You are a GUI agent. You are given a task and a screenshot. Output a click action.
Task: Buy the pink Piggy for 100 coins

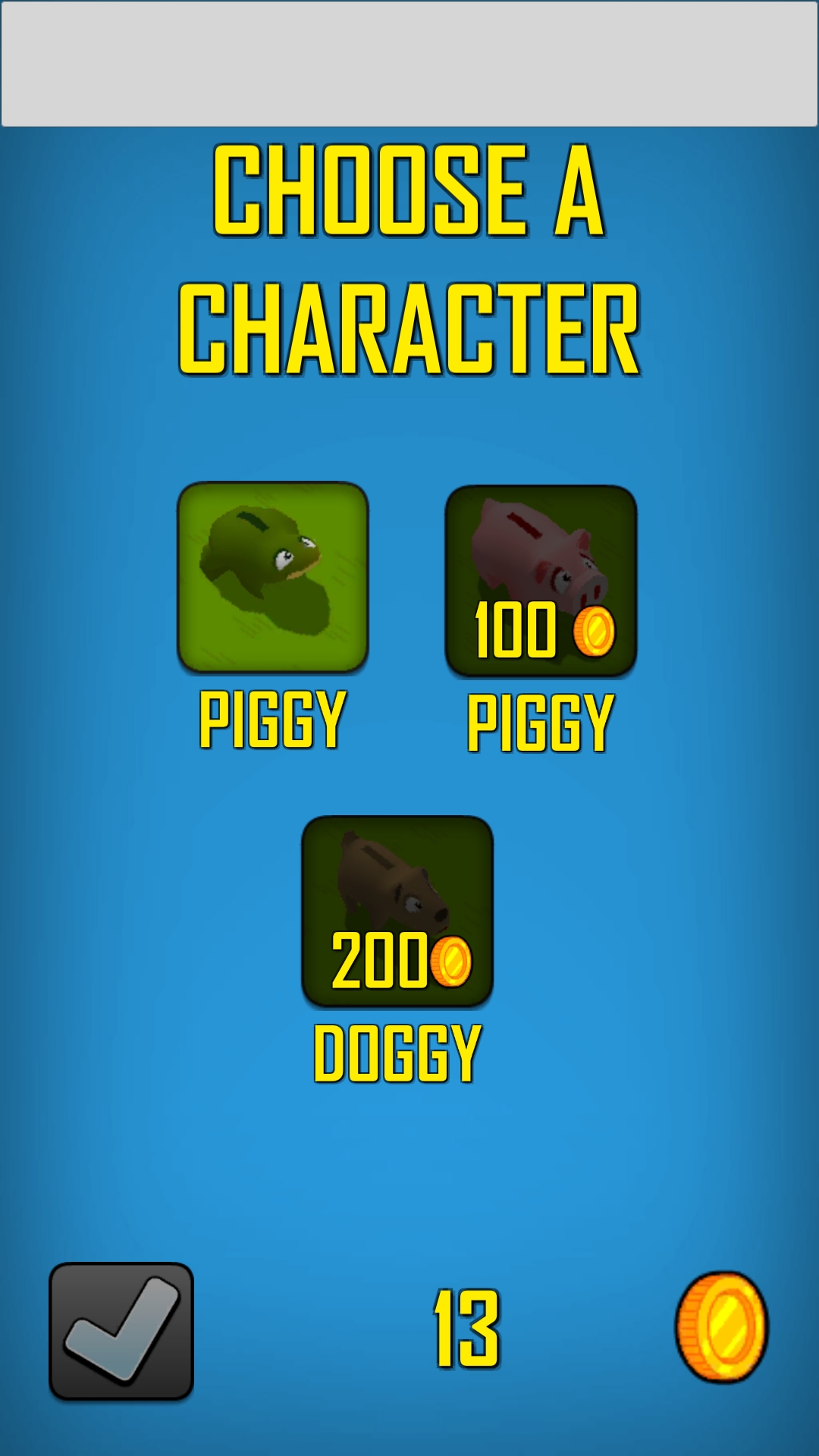541,581
